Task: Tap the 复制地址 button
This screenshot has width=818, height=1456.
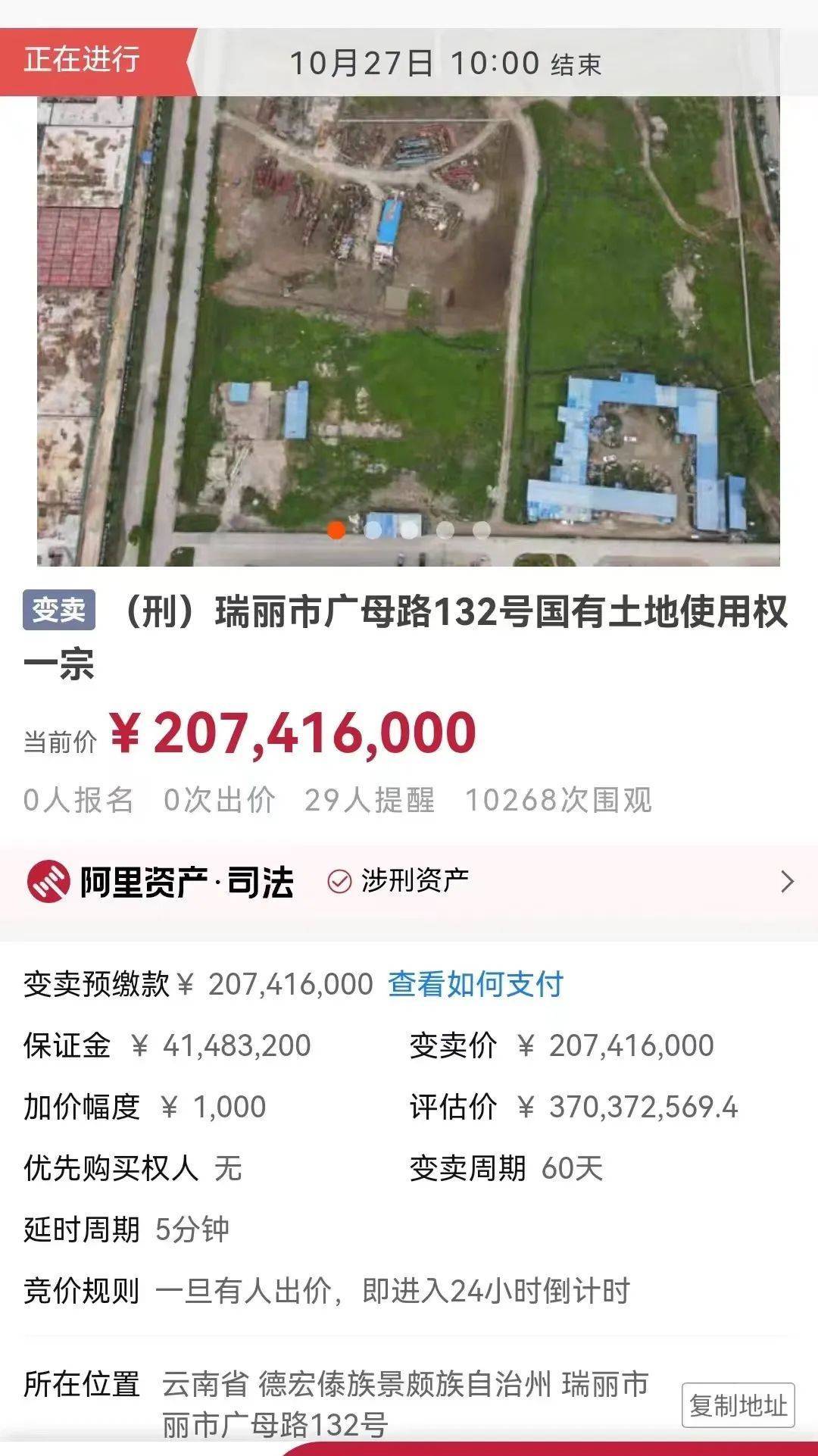Action: 738,1405
